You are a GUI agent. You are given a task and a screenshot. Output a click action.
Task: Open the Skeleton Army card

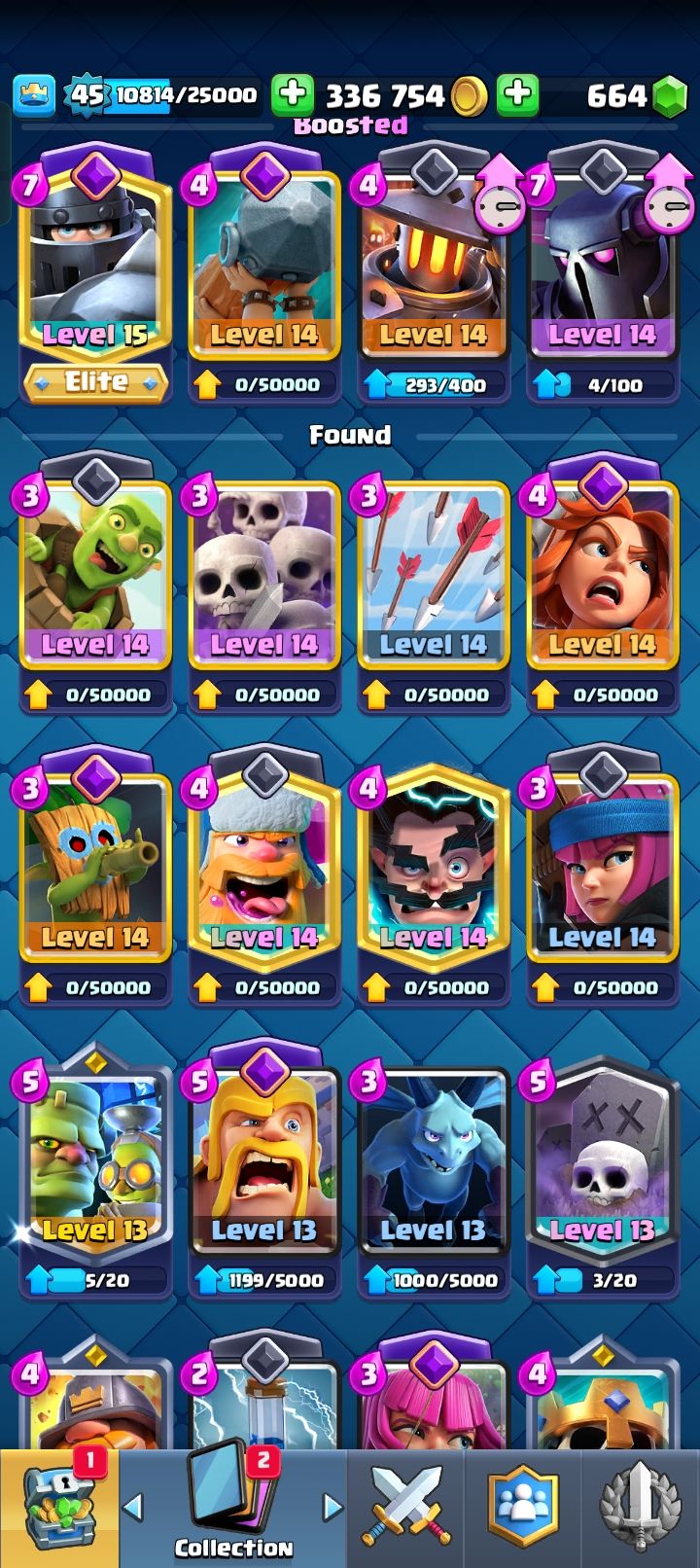click(x=264, y=574)
